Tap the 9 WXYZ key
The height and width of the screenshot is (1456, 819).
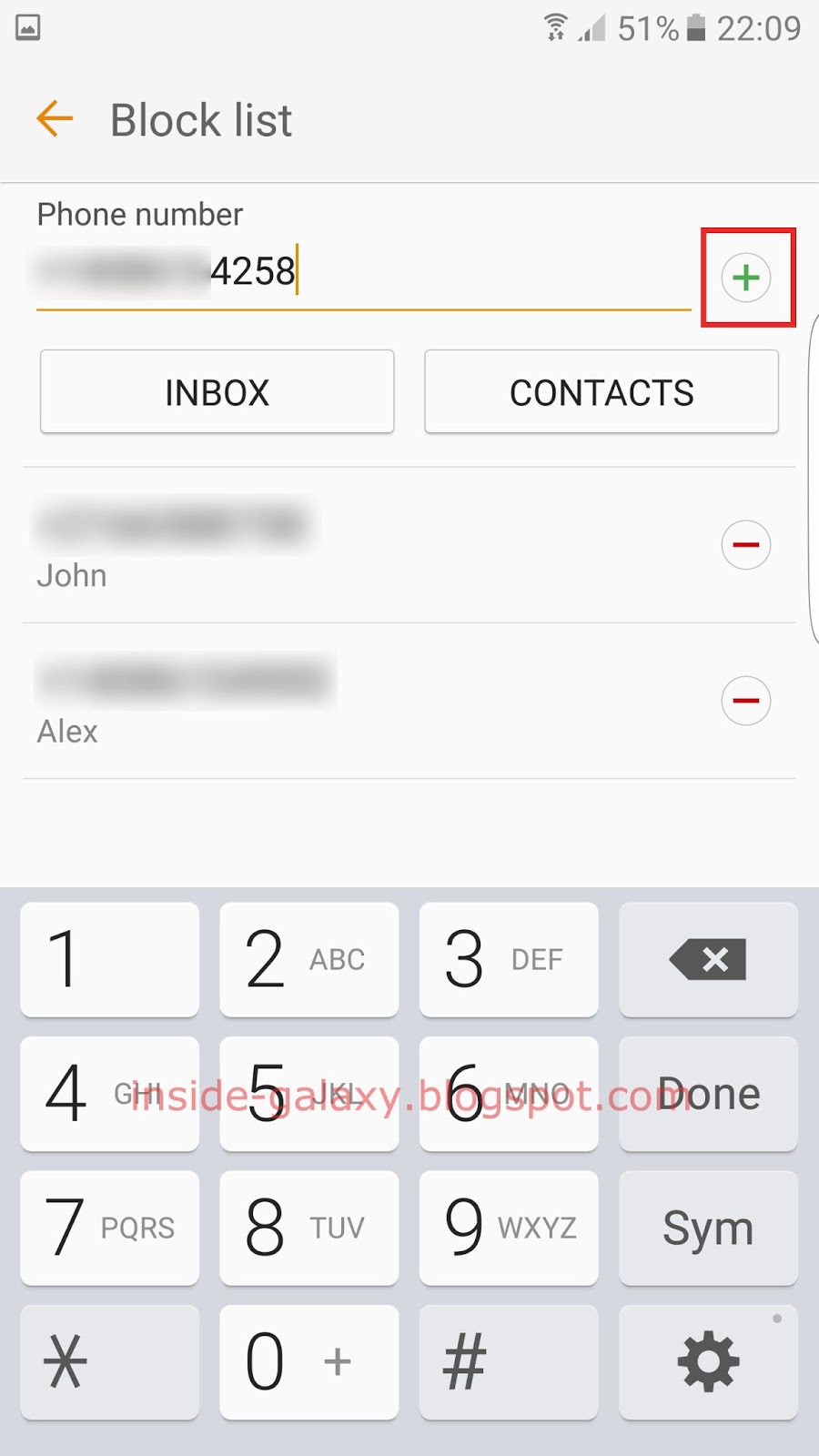tap(509, 1228)
